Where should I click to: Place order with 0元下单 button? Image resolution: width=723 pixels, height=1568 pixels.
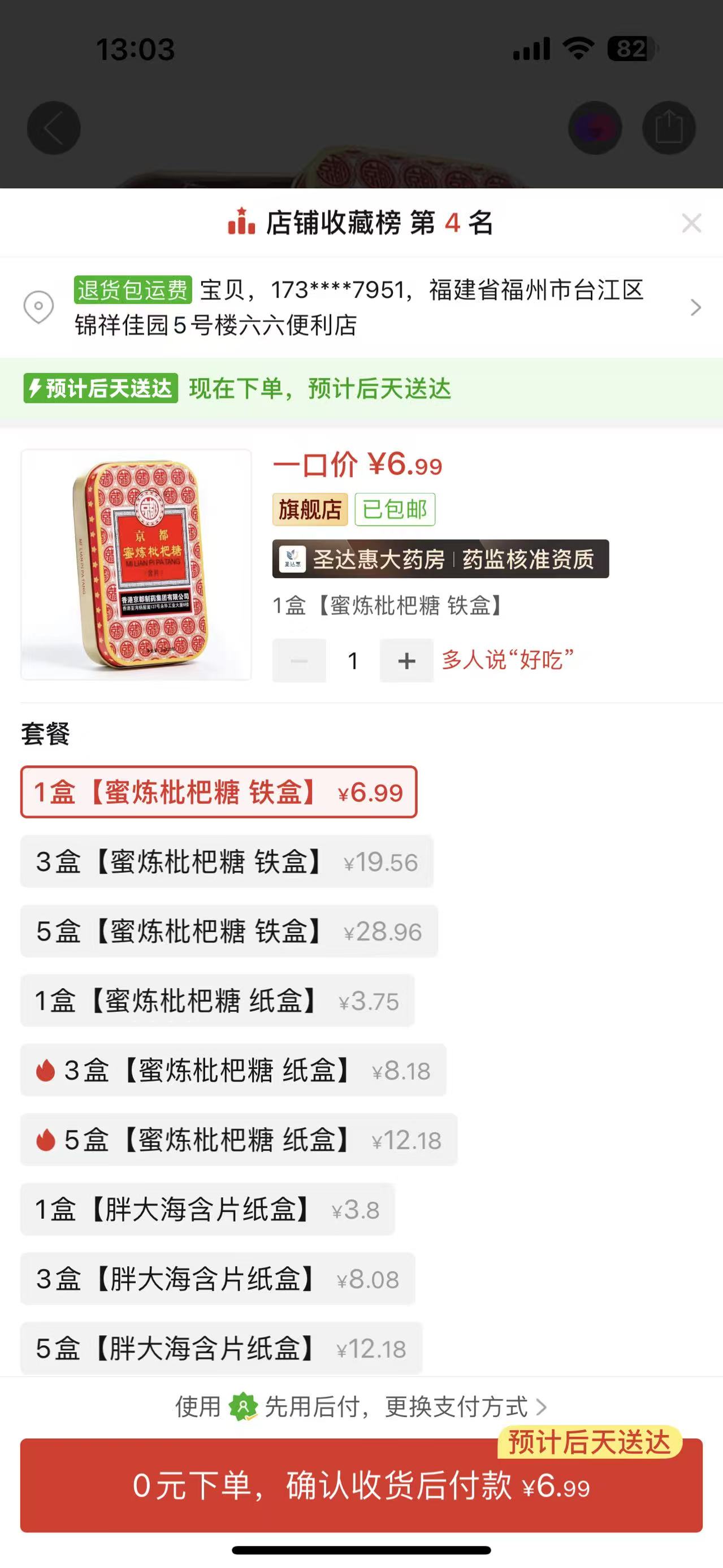[362, 1485]
